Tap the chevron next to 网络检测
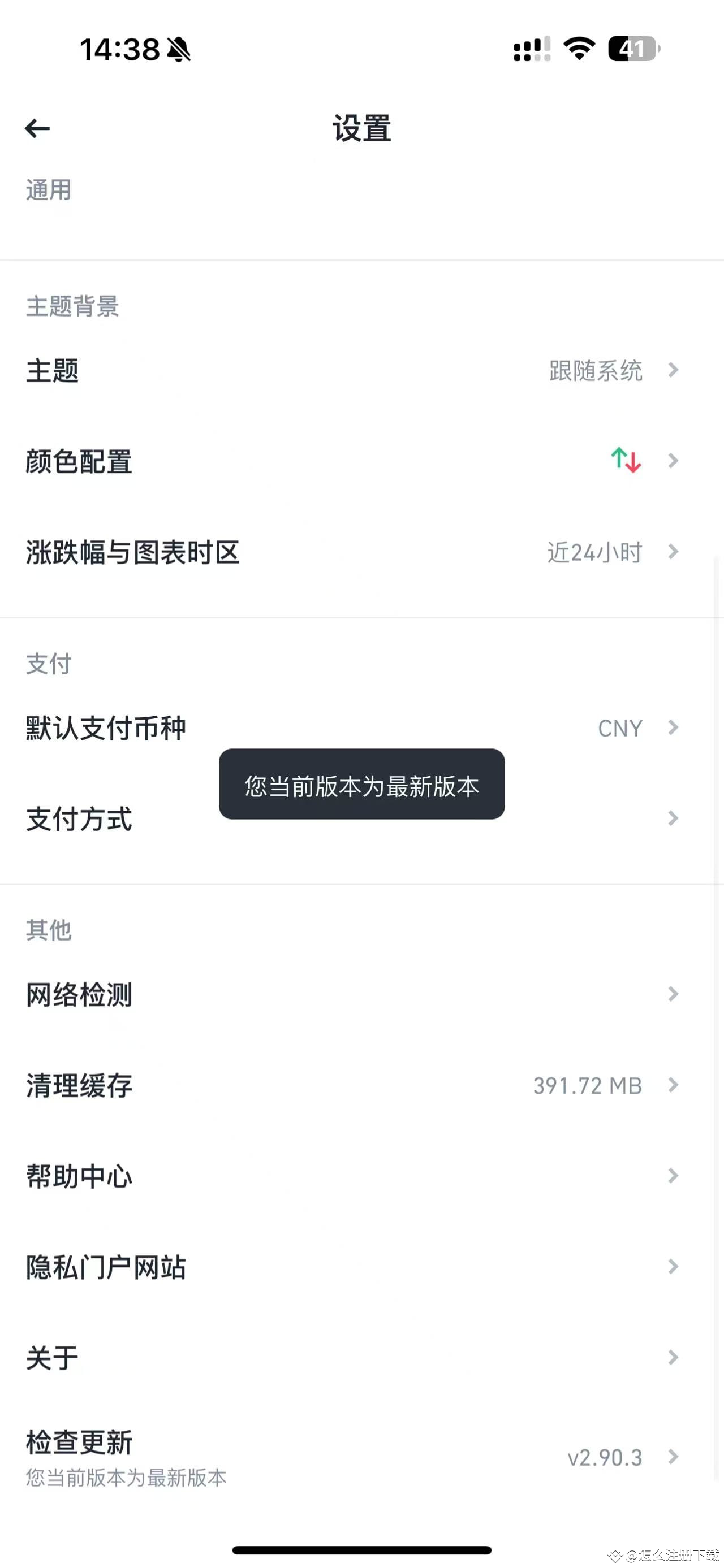 (672, 993)
